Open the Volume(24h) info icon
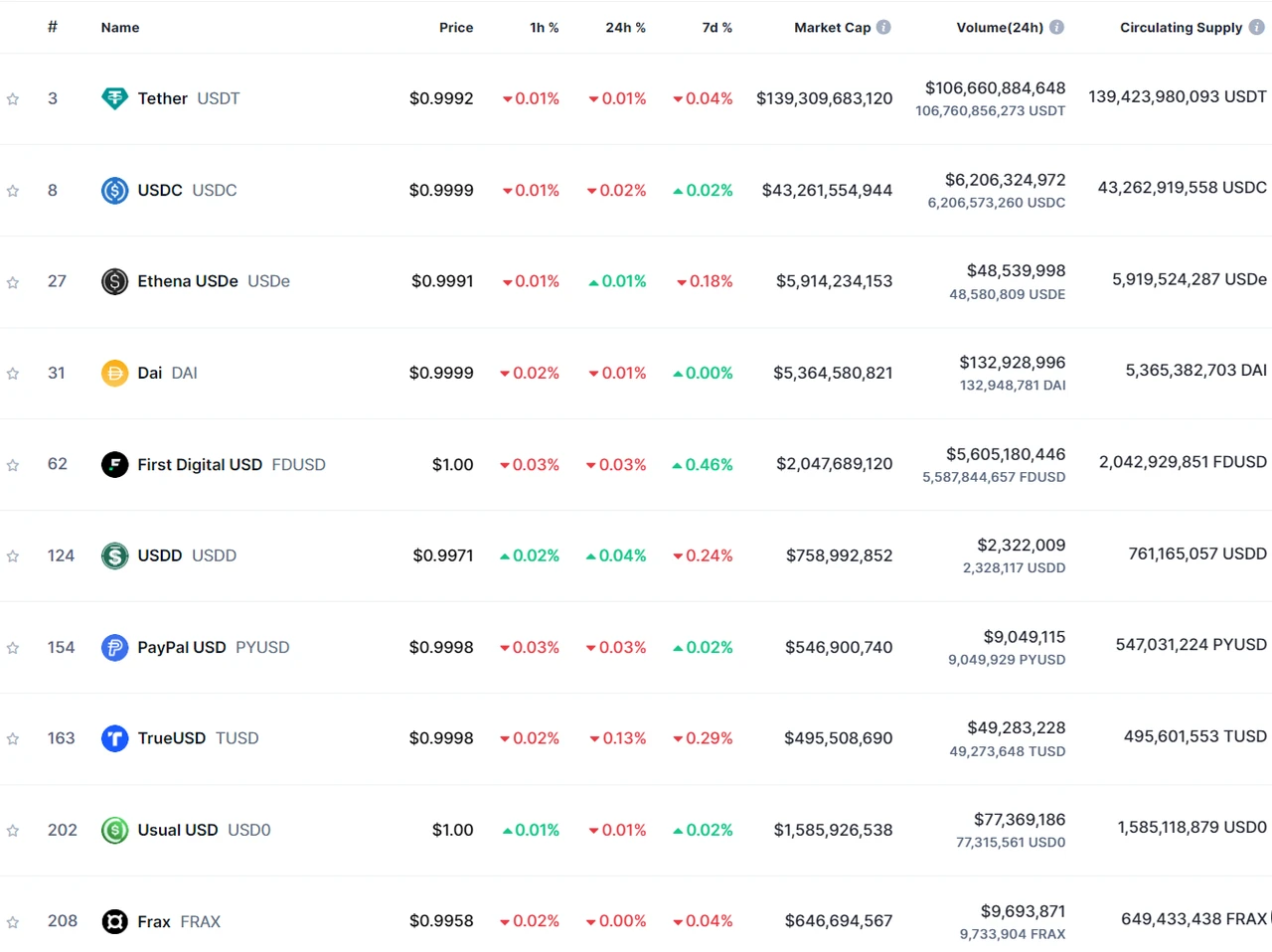 pyautogui.click(x=1056, y=28)
